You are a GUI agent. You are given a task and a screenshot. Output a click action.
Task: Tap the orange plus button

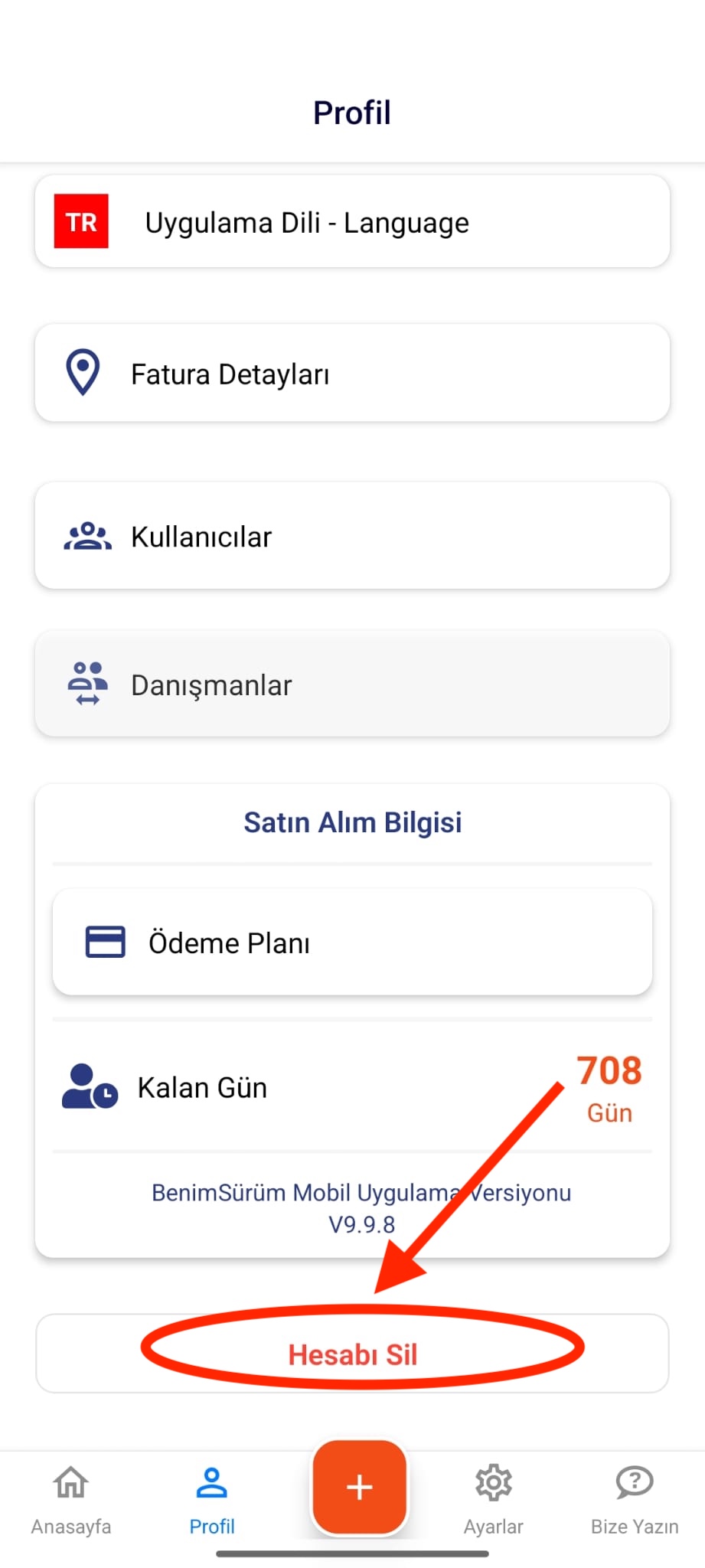(359, 1487)
